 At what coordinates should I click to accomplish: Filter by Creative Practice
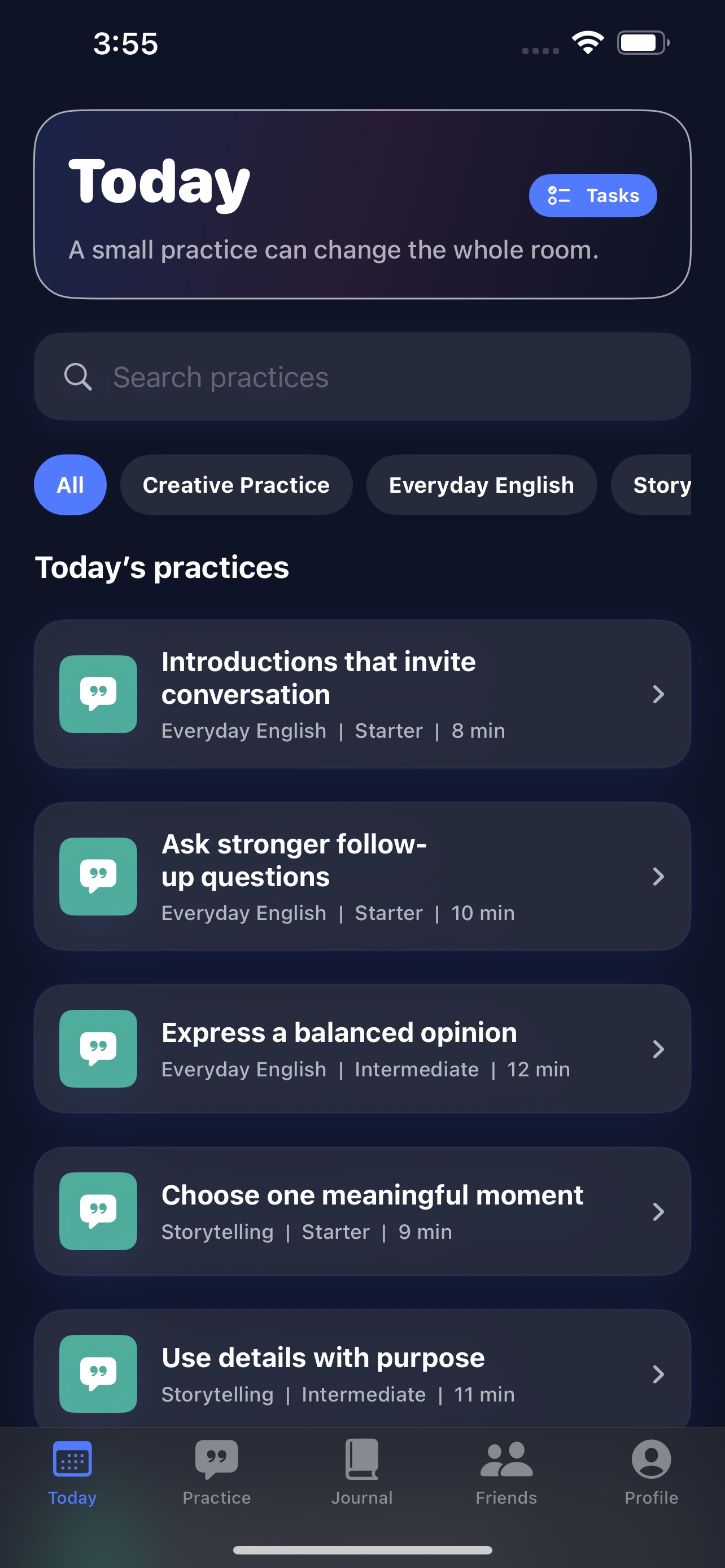point(236,485)
